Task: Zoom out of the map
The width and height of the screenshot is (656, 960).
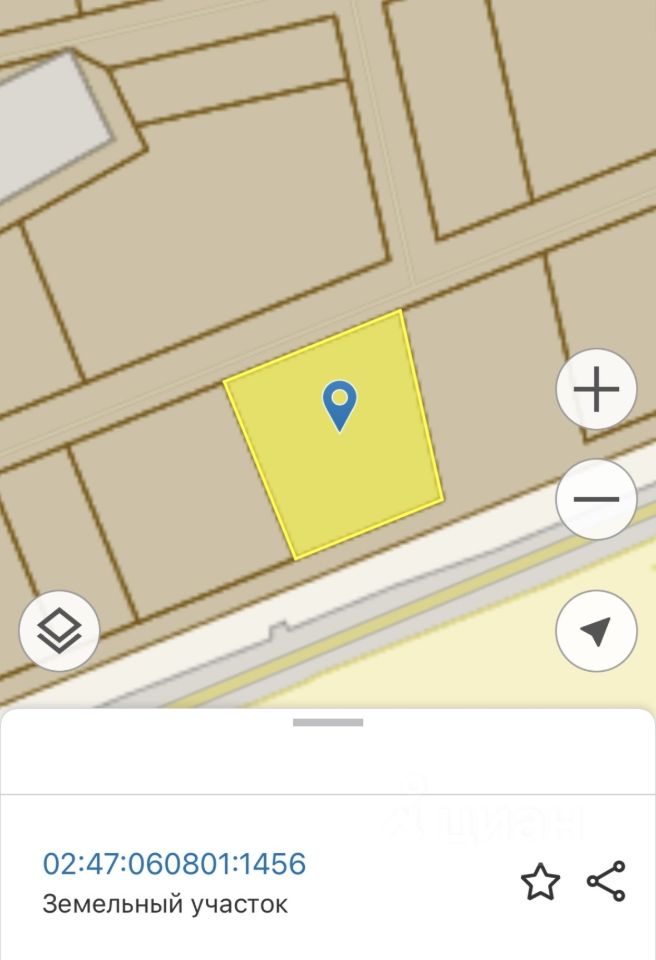Action: (596, 499)
